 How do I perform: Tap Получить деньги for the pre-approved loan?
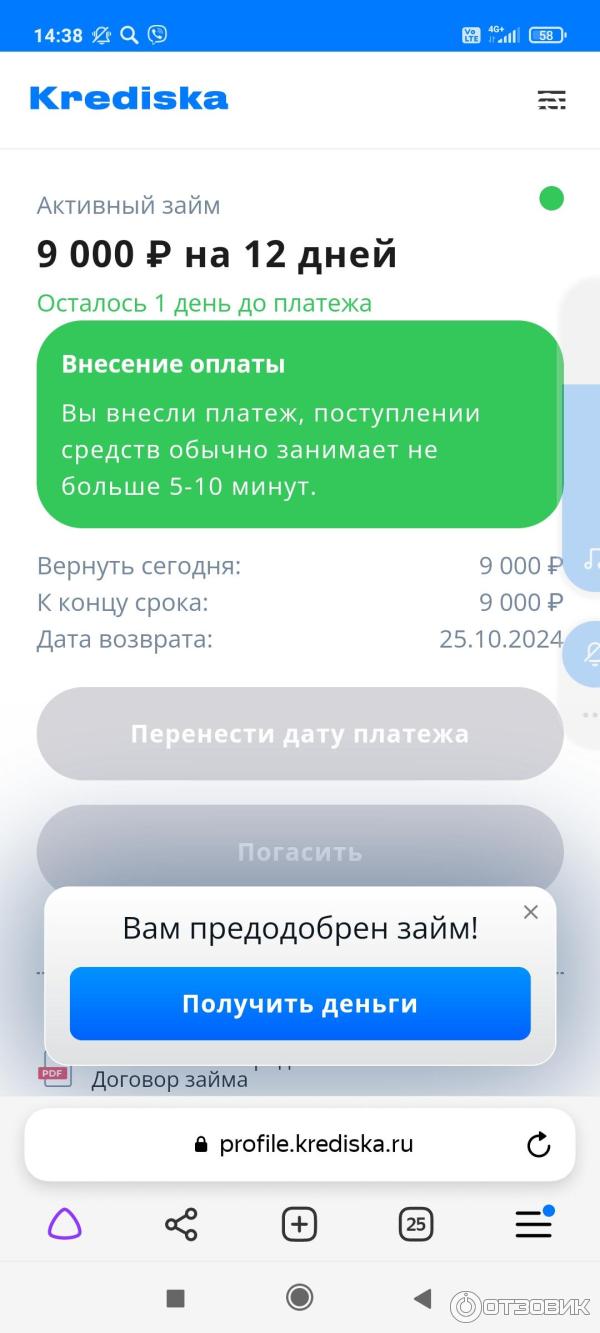tap(299, 1003)
